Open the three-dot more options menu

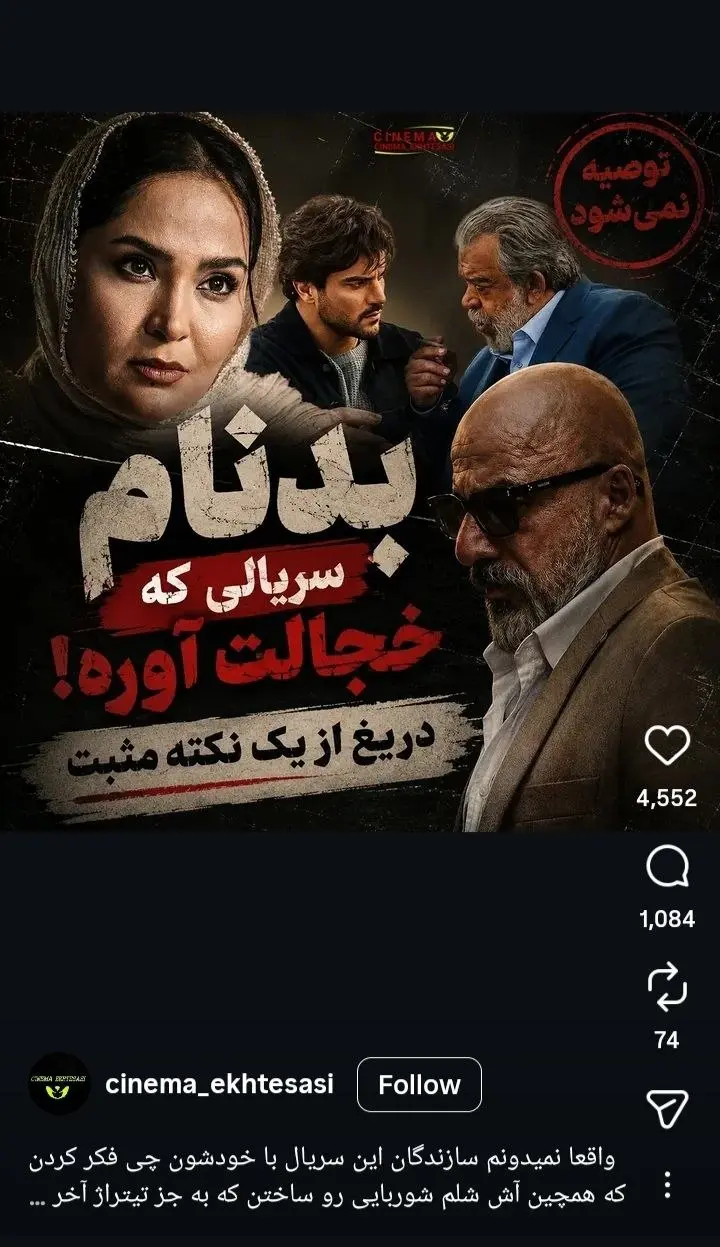667,1184
